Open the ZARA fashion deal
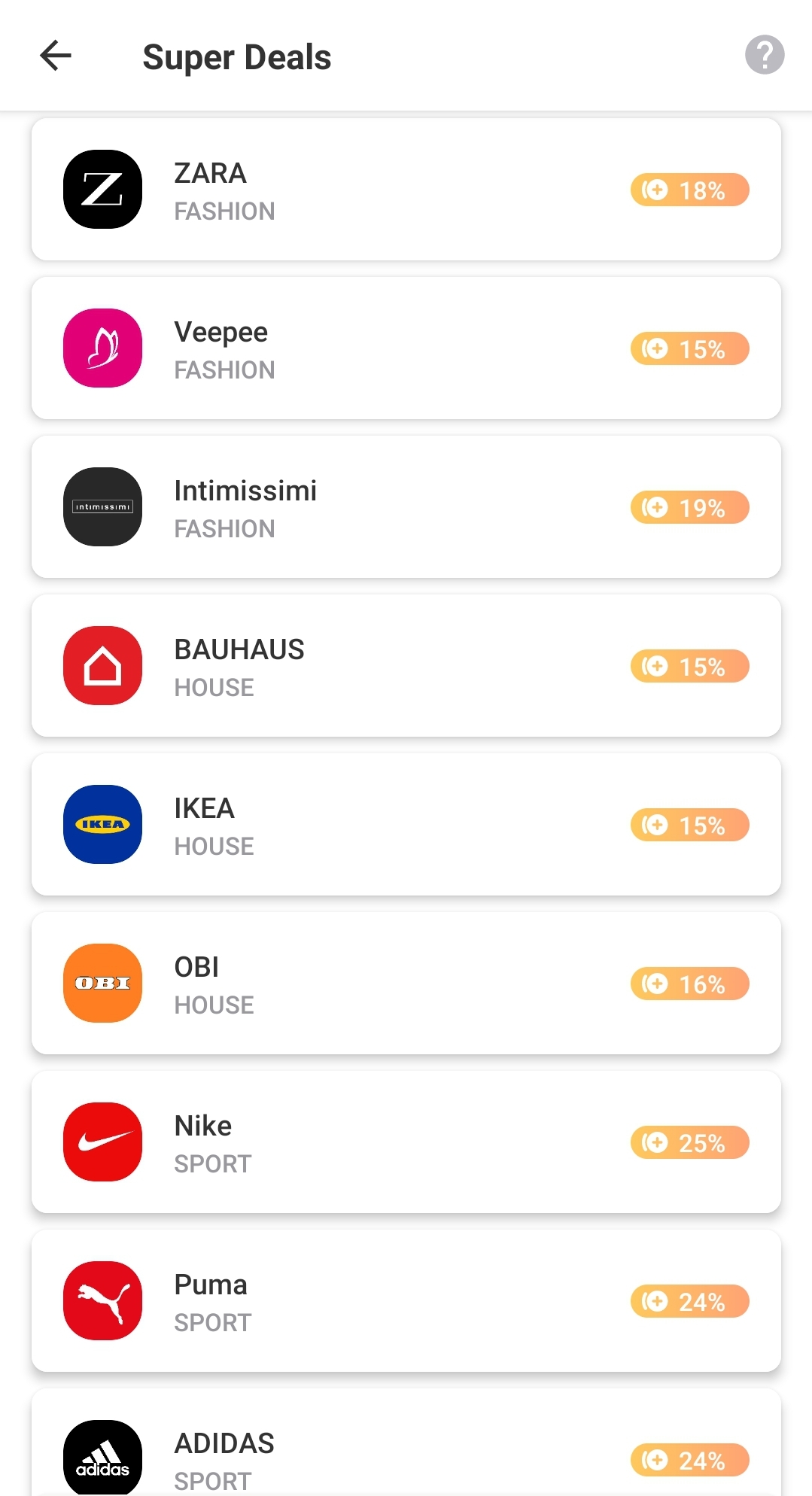This screenshot has height=1496, width=812. click(406, 190)
